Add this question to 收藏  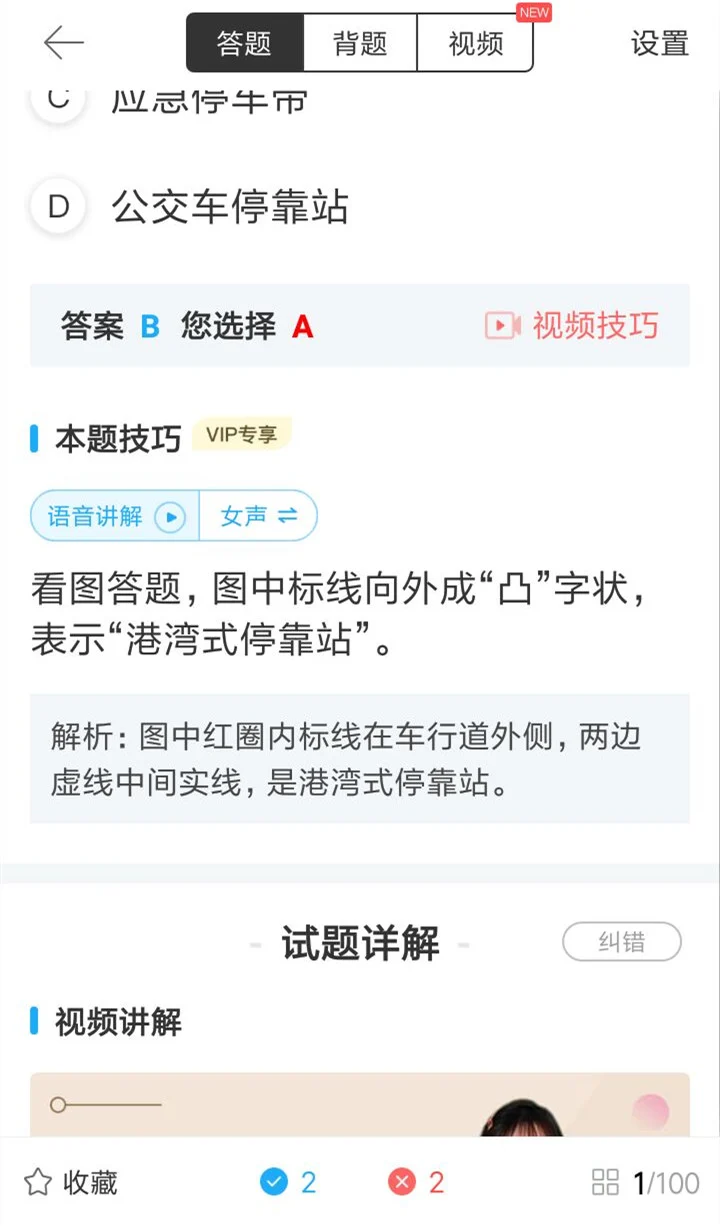71,1183
